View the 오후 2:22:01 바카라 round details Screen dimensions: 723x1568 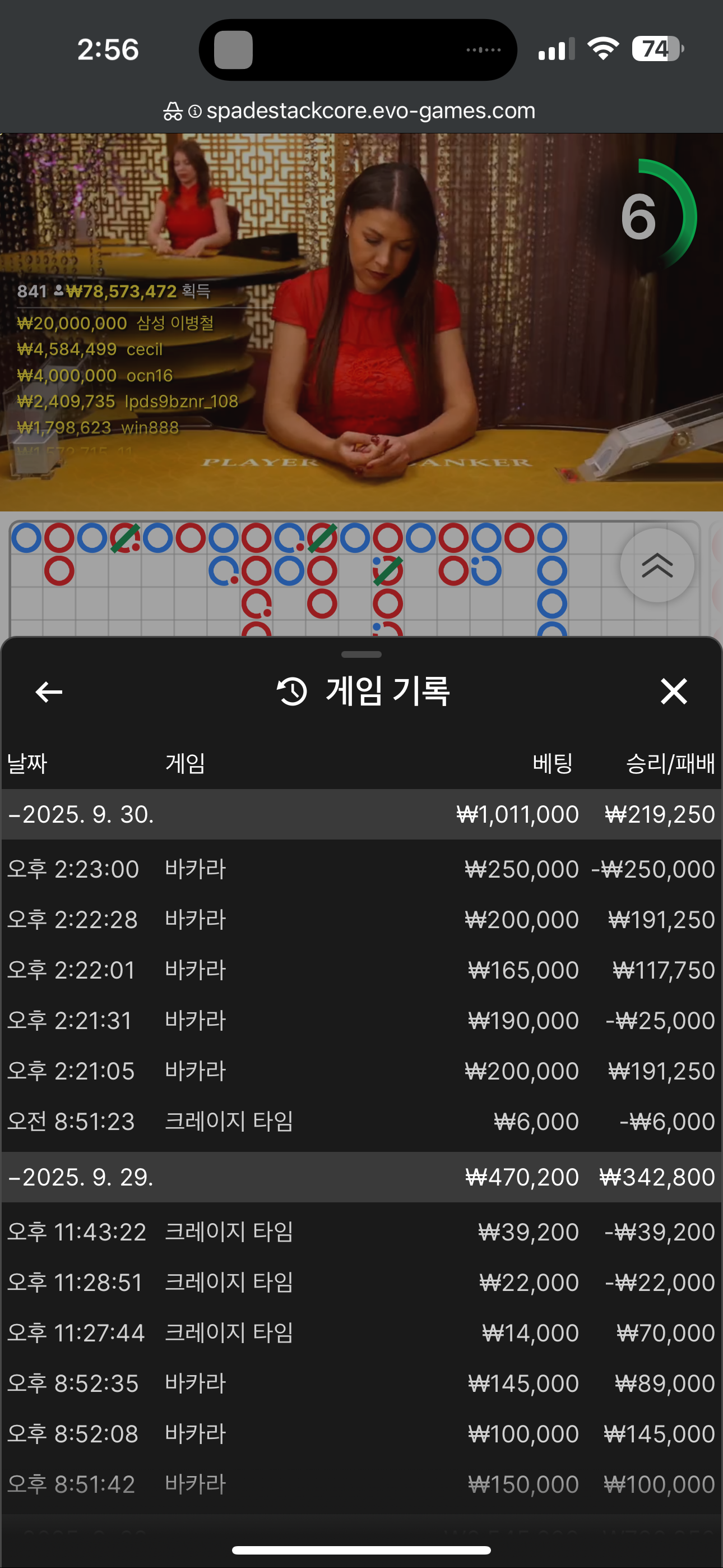361,970
